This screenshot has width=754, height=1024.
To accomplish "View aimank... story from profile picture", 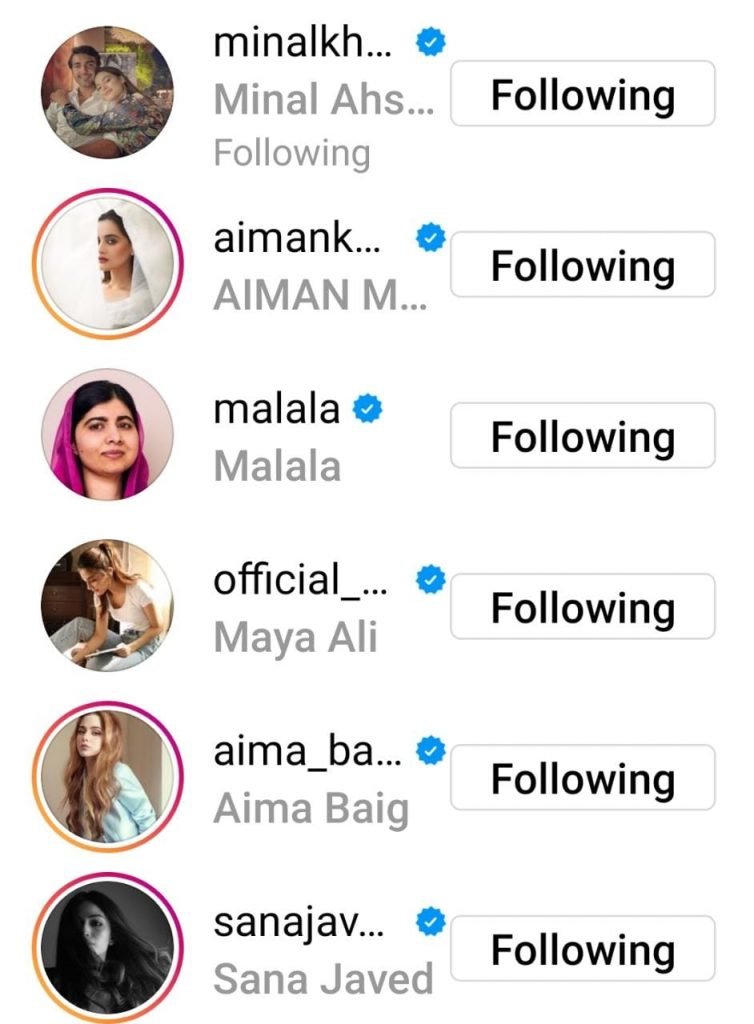I will point(108,264).
